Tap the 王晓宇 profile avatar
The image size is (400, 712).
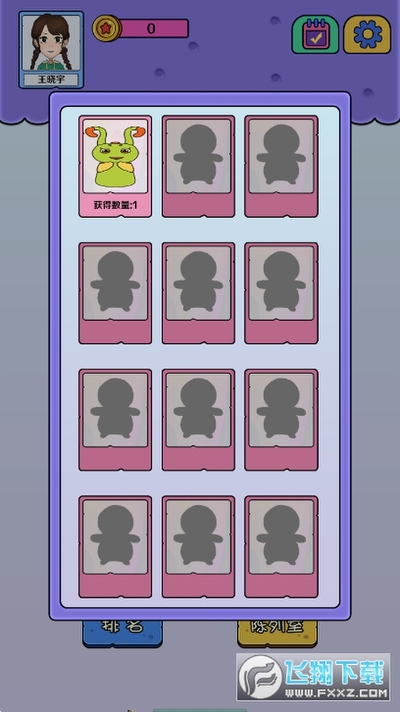(x=51, y=49)
